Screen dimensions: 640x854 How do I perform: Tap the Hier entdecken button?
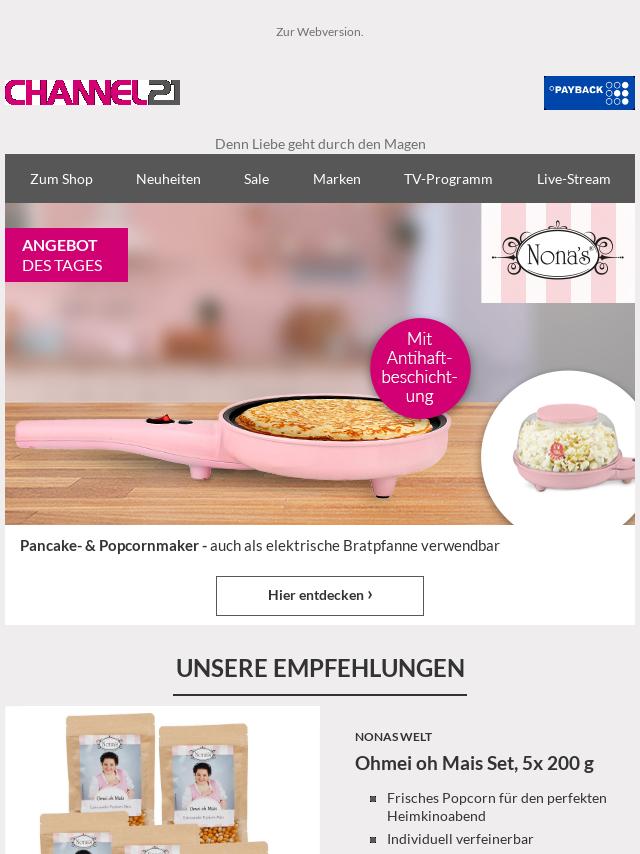pos(320,595)
